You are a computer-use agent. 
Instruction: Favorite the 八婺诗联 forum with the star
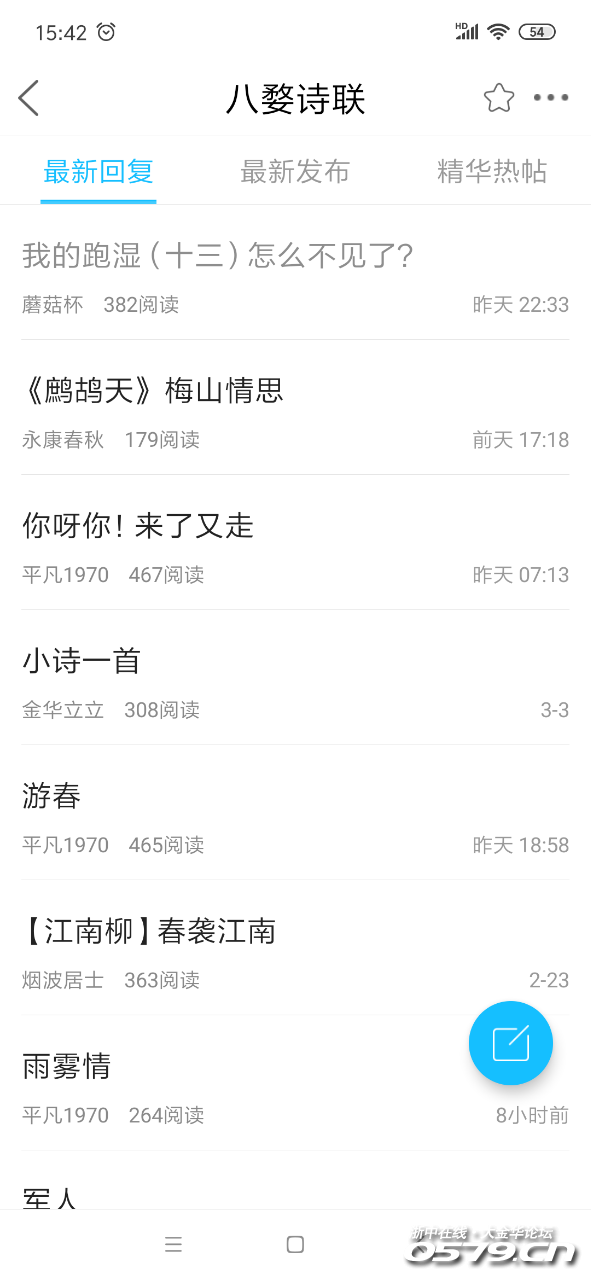[499, 98]
